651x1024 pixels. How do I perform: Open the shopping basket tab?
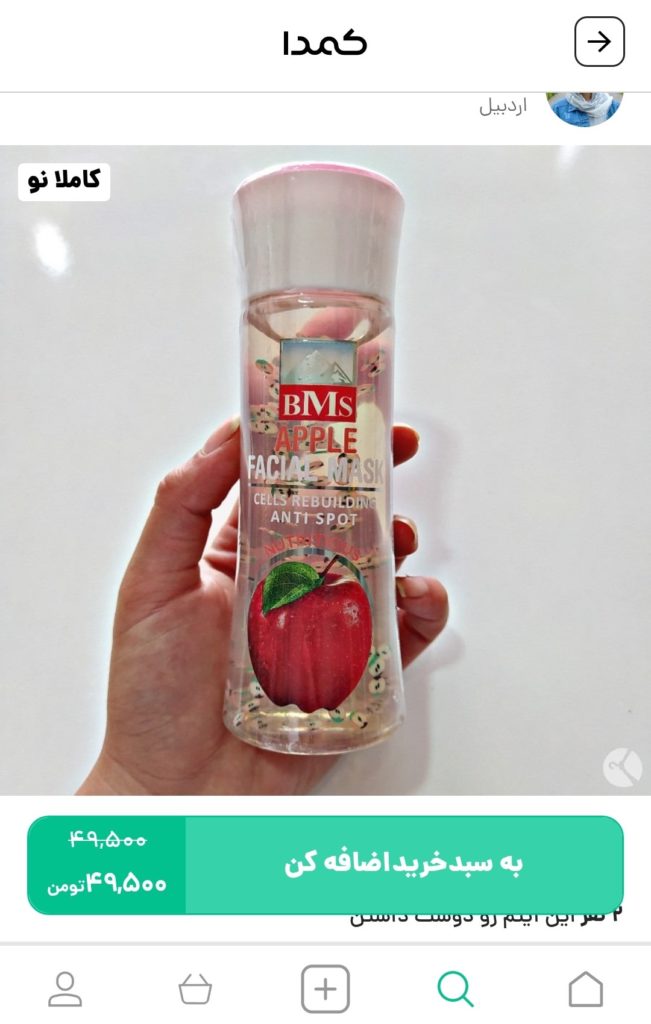(x=195, y=989)
